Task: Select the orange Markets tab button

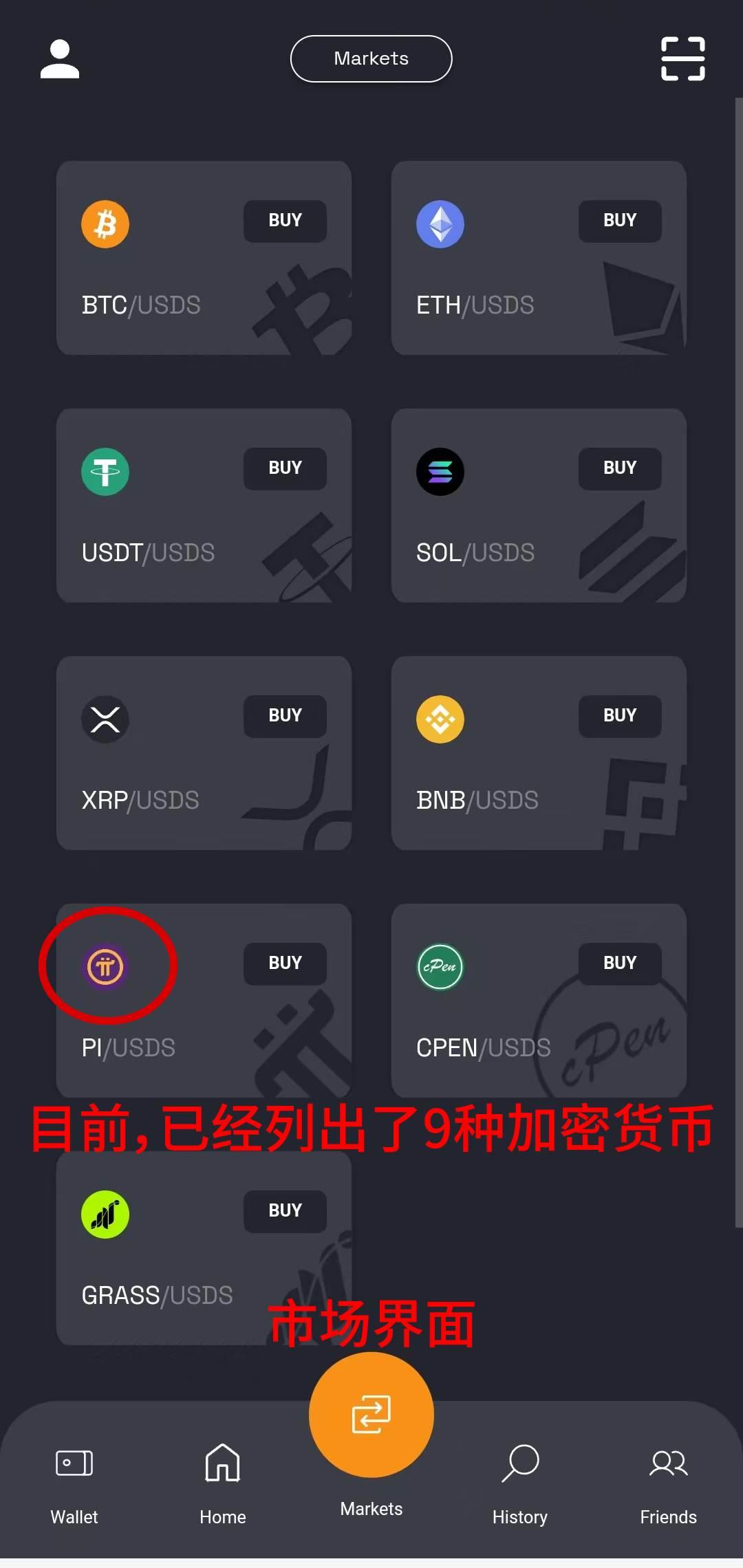Action: click(371, 1415)
